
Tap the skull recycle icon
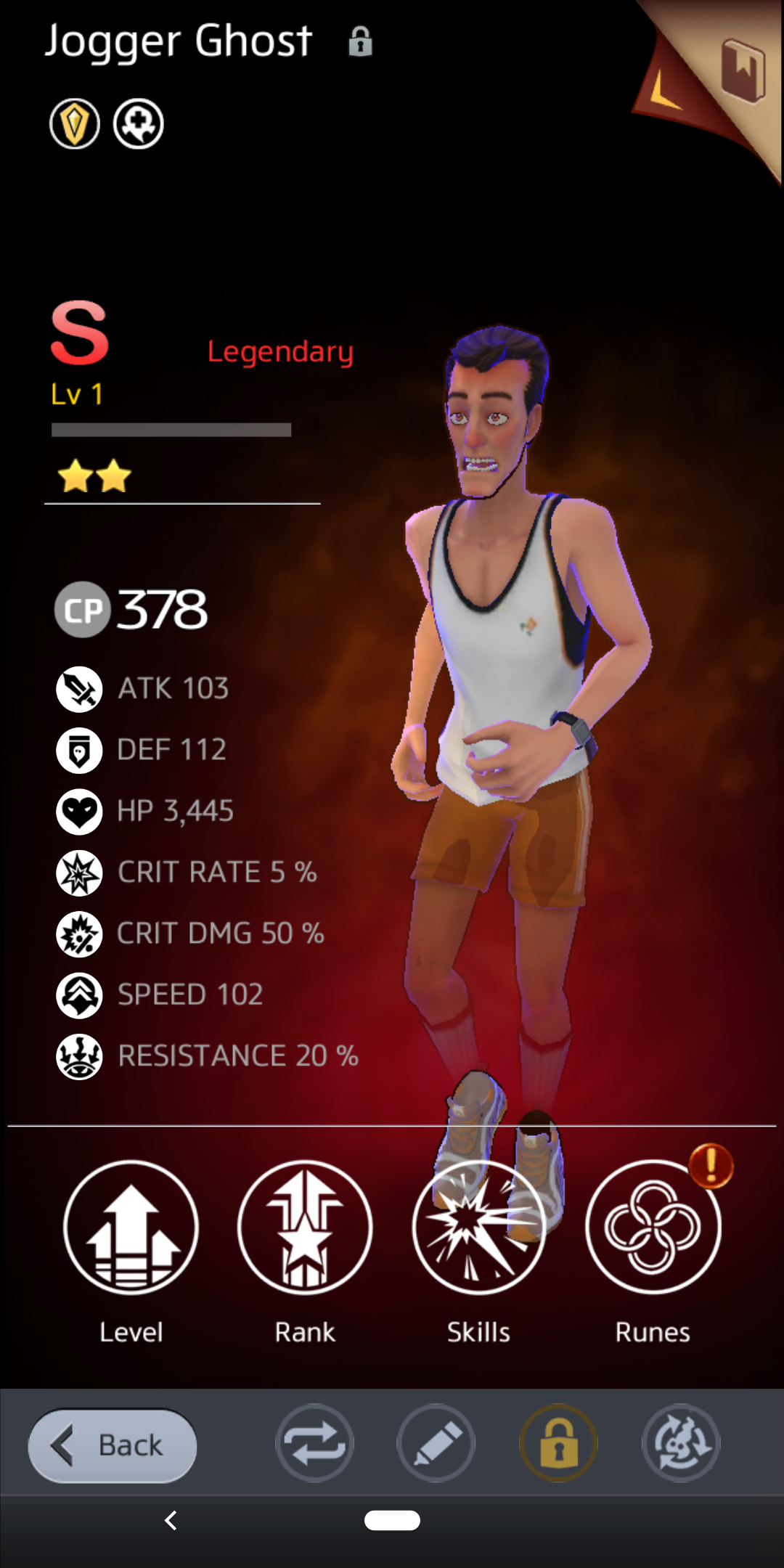(x=681, y=1443)
